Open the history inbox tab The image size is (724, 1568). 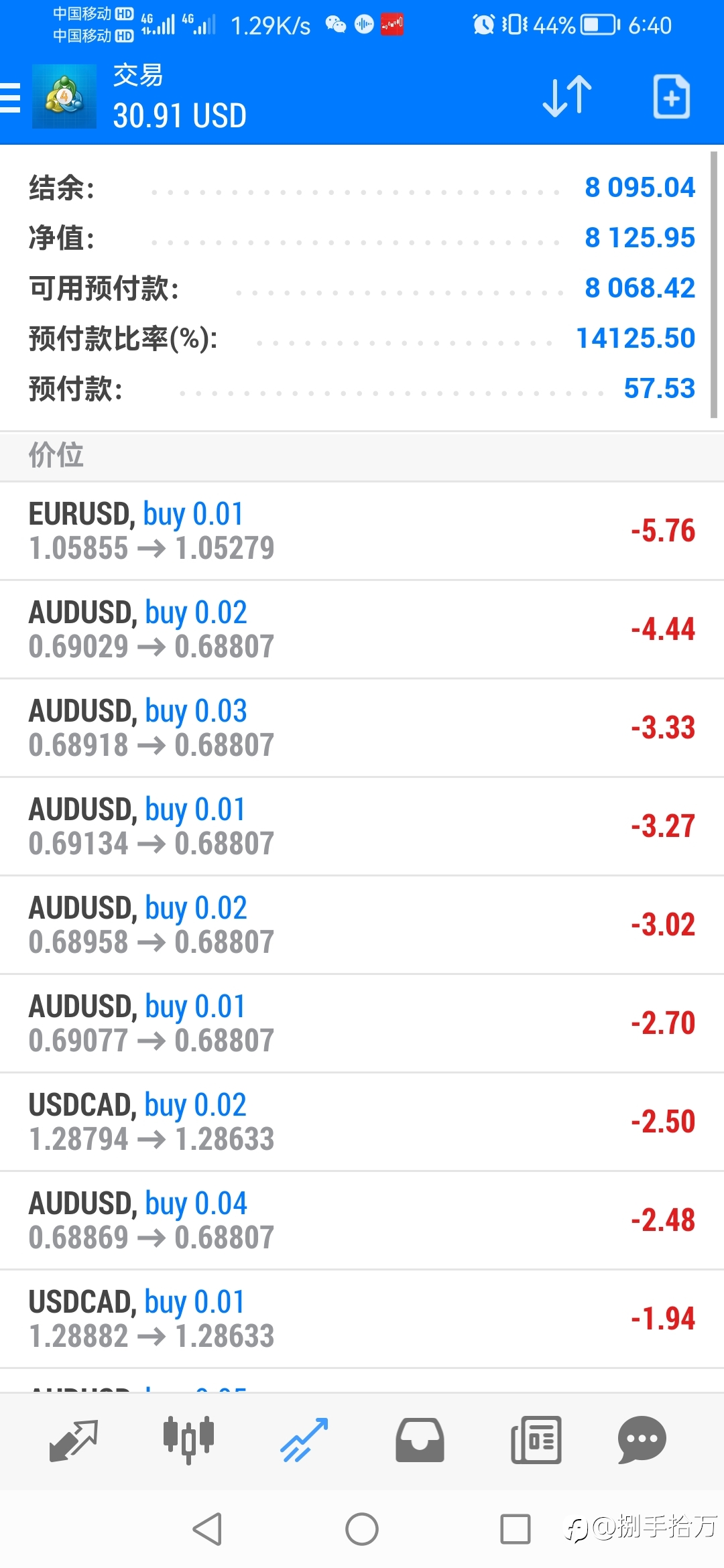coord(420,1440)
